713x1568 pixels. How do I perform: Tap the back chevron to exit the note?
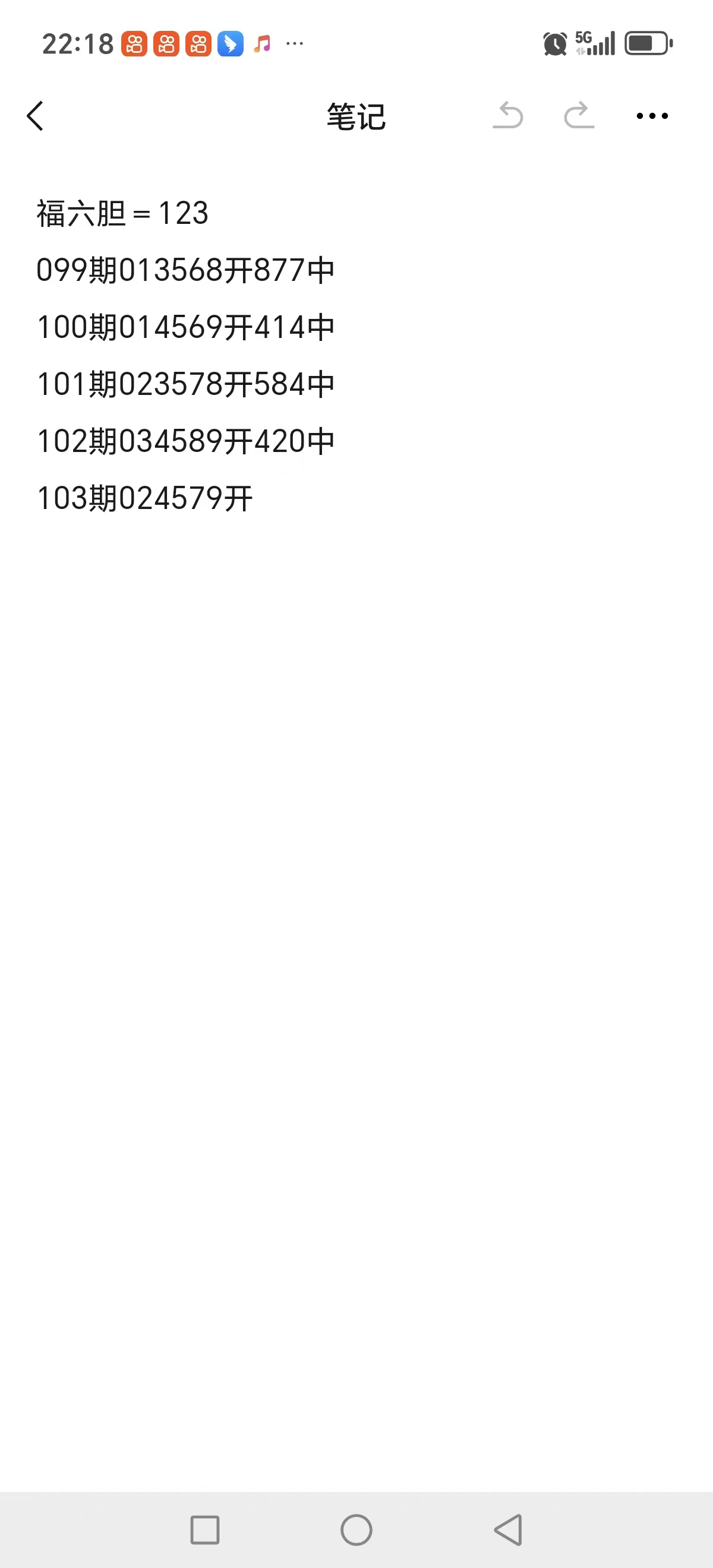(x=35, y=116)
